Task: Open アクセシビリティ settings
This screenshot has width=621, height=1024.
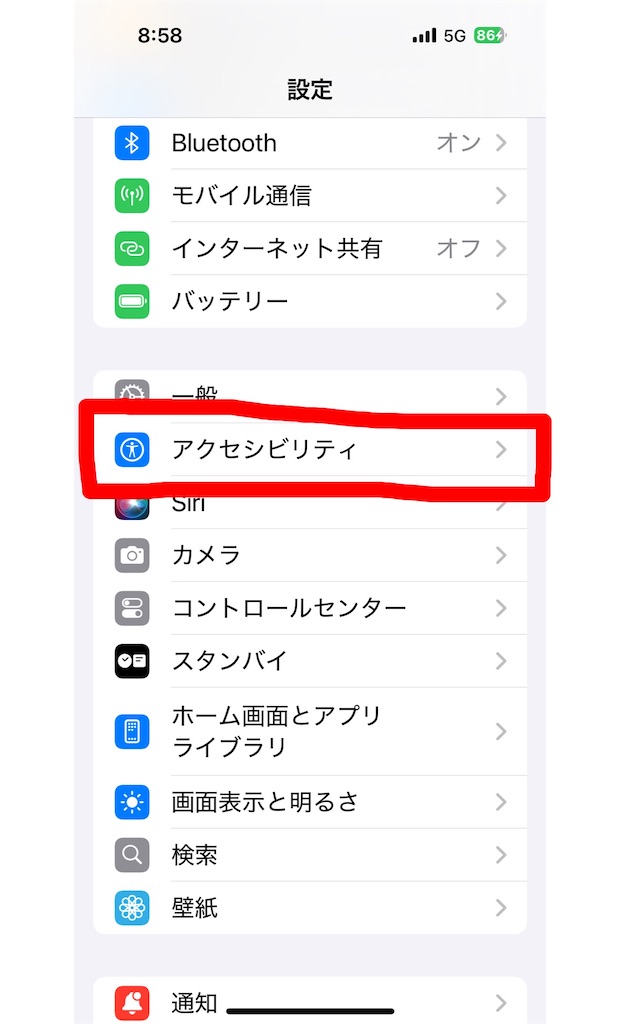Action: tap(310, 450)
